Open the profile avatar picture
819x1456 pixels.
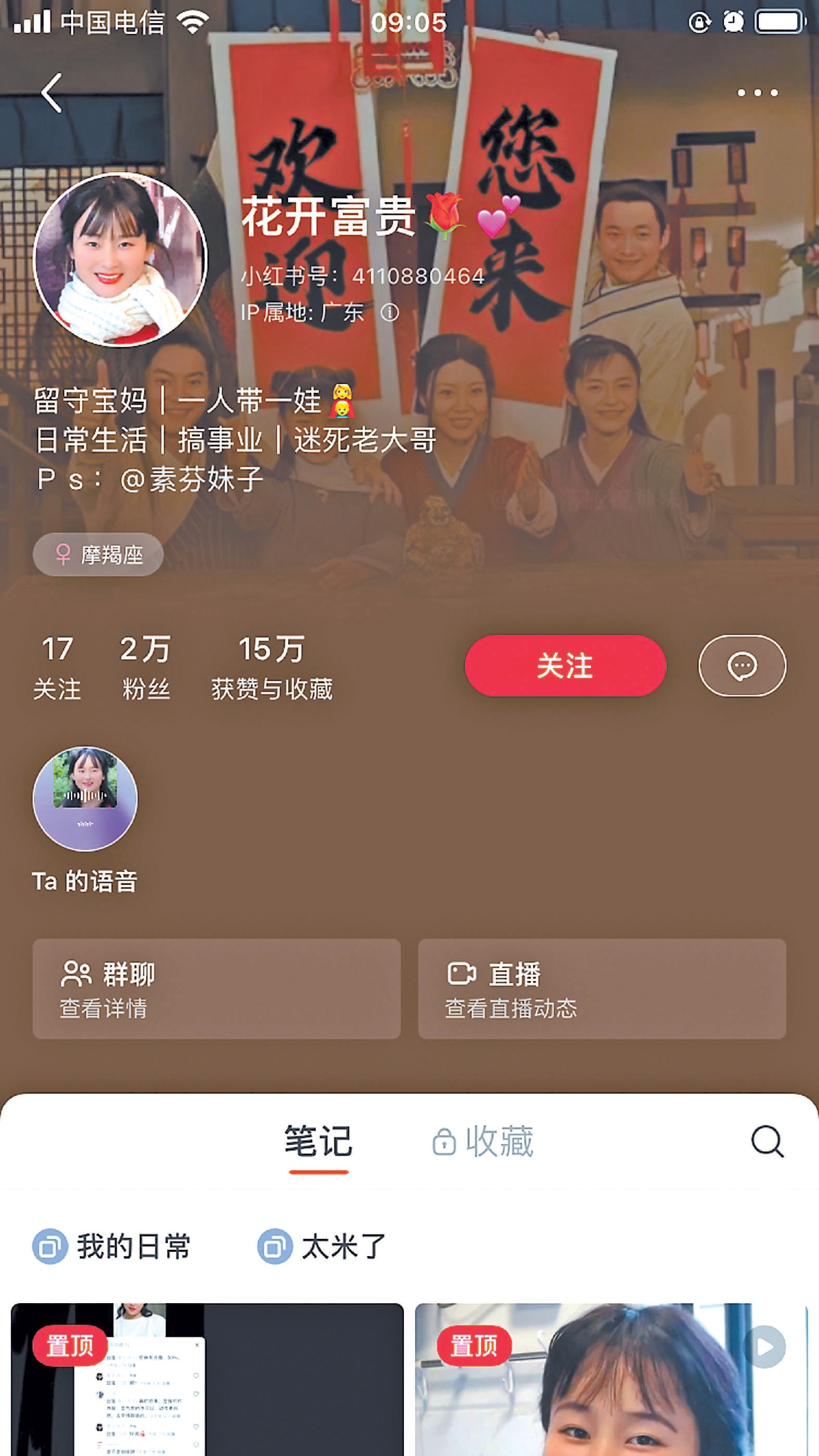(x=120, y=260)
